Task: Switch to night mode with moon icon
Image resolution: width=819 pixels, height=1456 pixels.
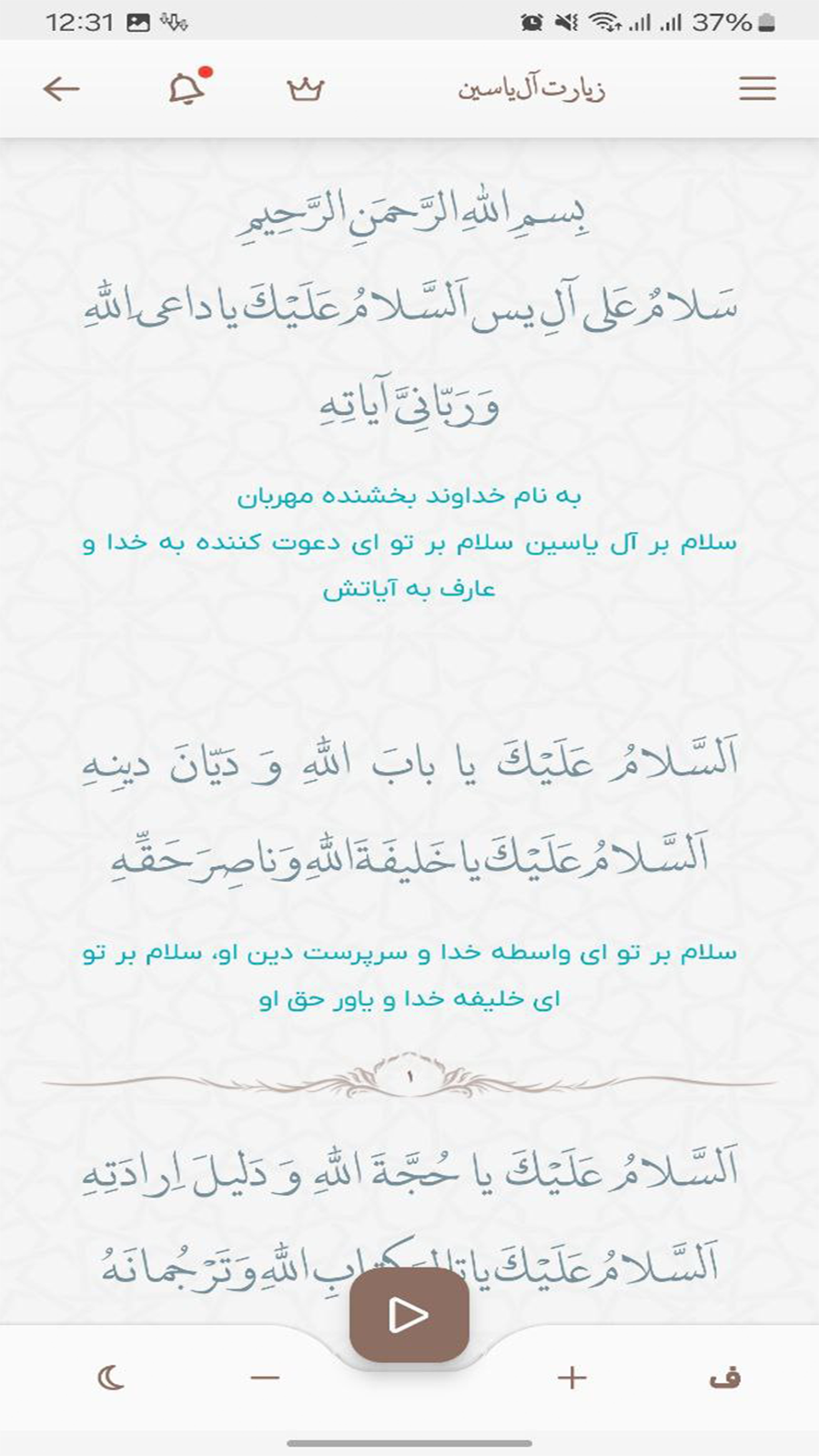Action: tap(111, 1378)
